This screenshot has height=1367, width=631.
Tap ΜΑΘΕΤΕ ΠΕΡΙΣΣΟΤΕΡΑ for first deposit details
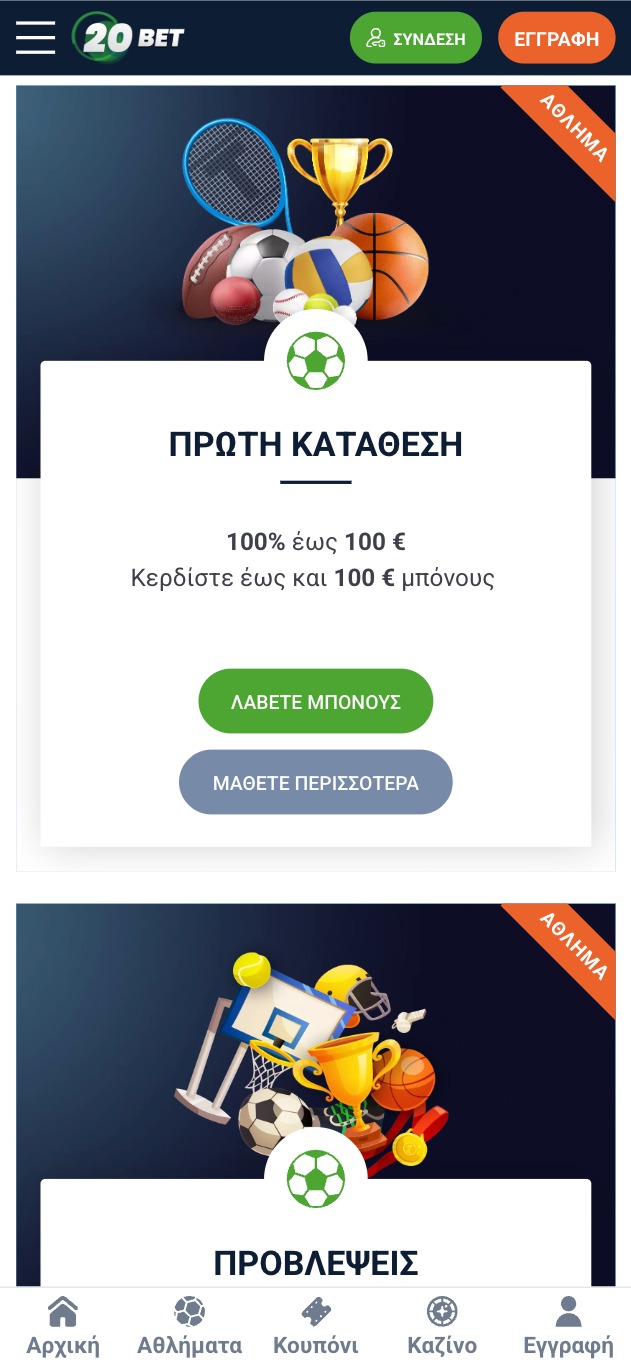tap(315, 782)
